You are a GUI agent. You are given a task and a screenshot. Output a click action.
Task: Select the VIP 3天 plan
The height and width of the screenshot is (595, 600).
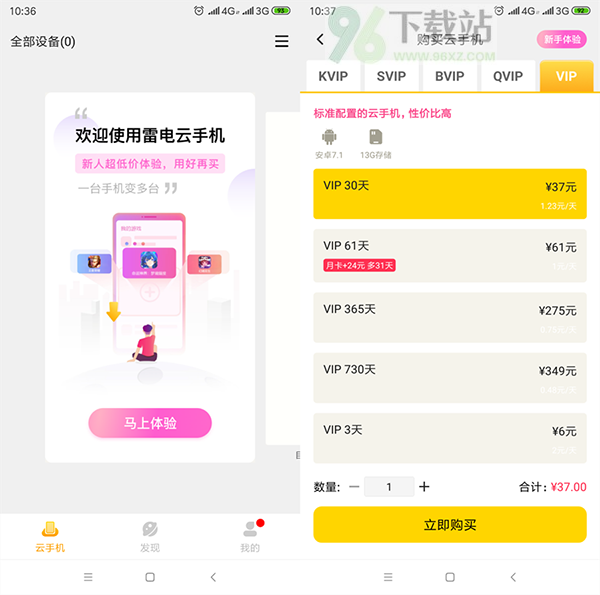[x=450, y=438]
